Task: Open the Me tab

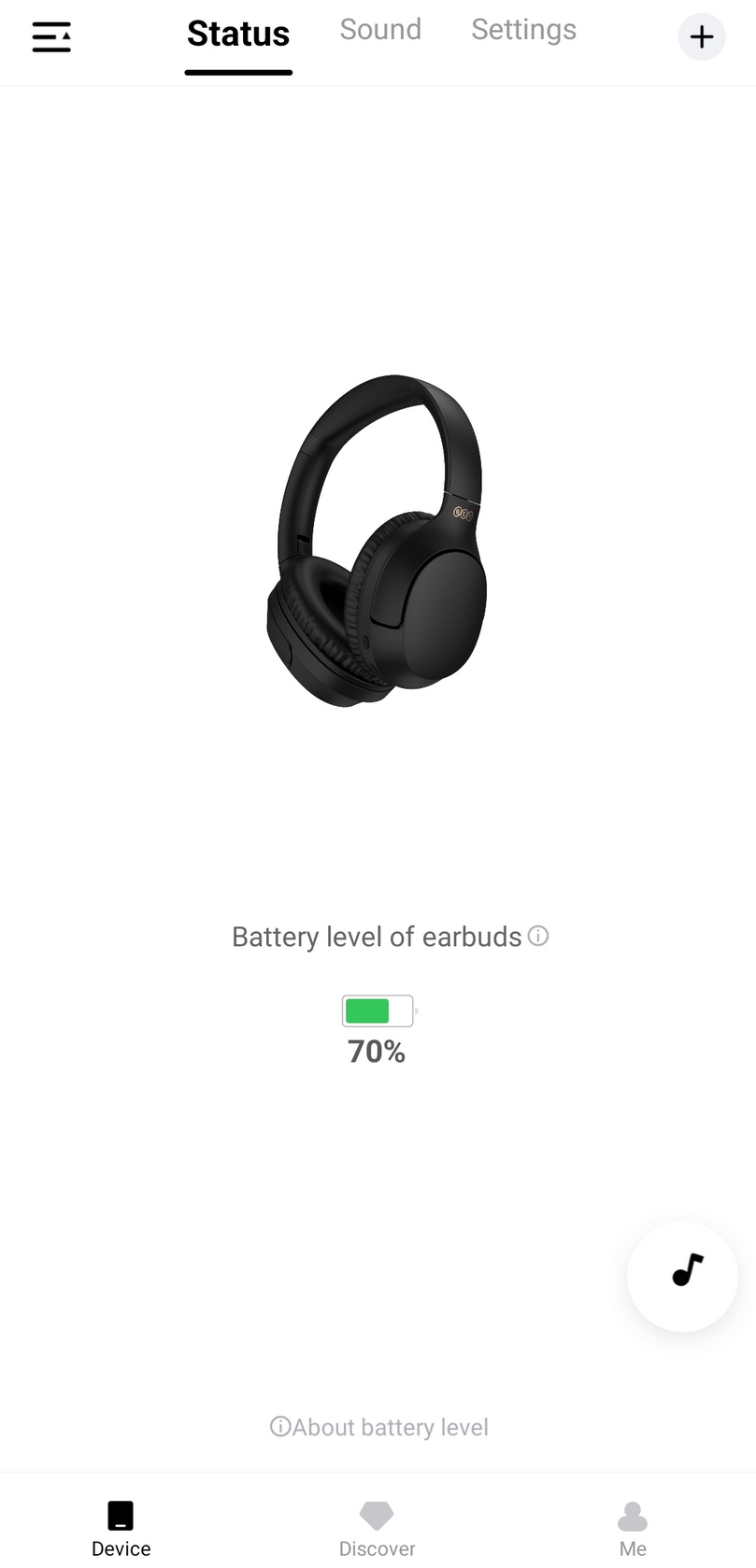Action: 633,1529
